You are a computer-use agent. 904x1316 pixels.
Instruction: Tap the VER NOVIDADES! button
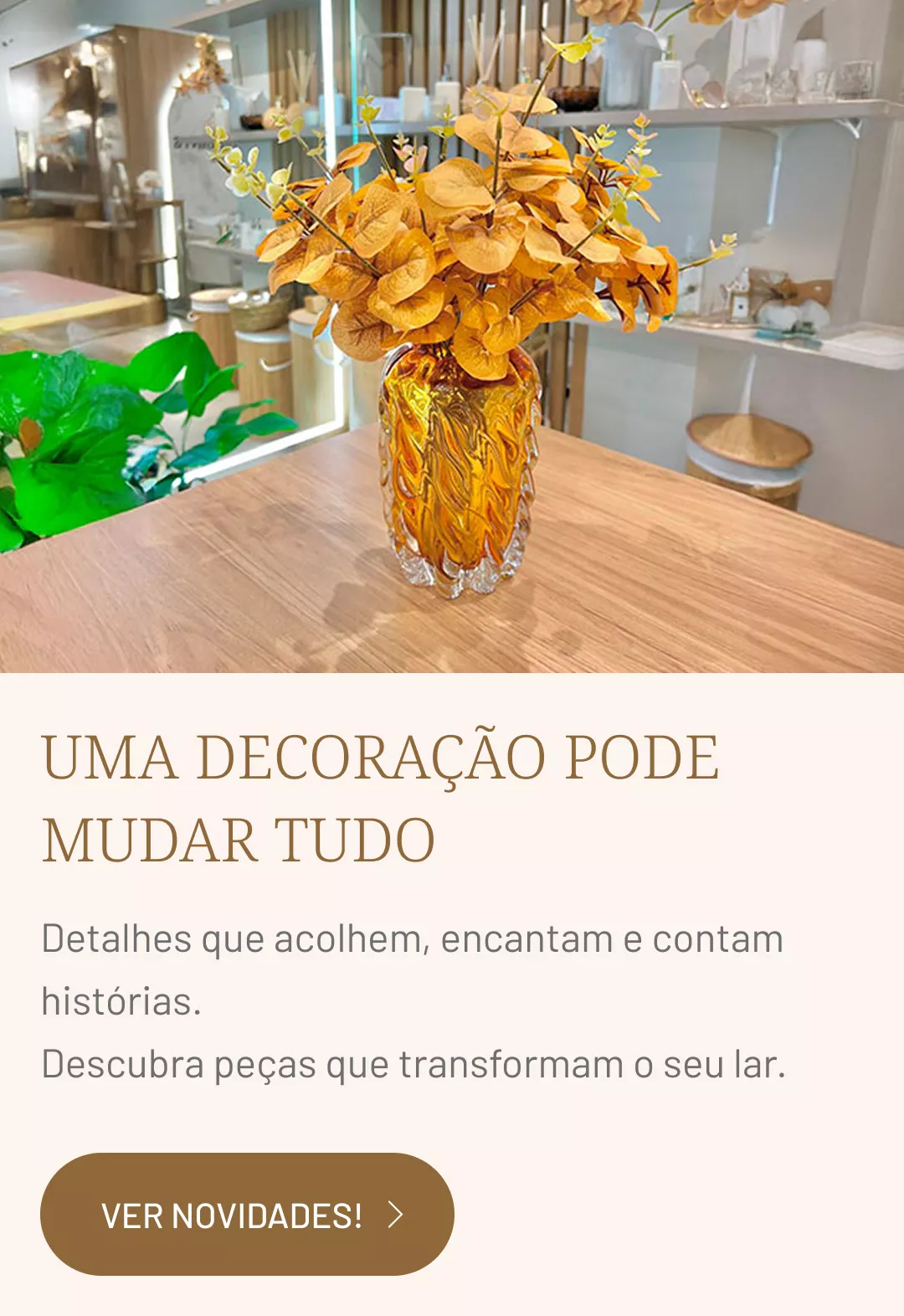point(247,1214)
